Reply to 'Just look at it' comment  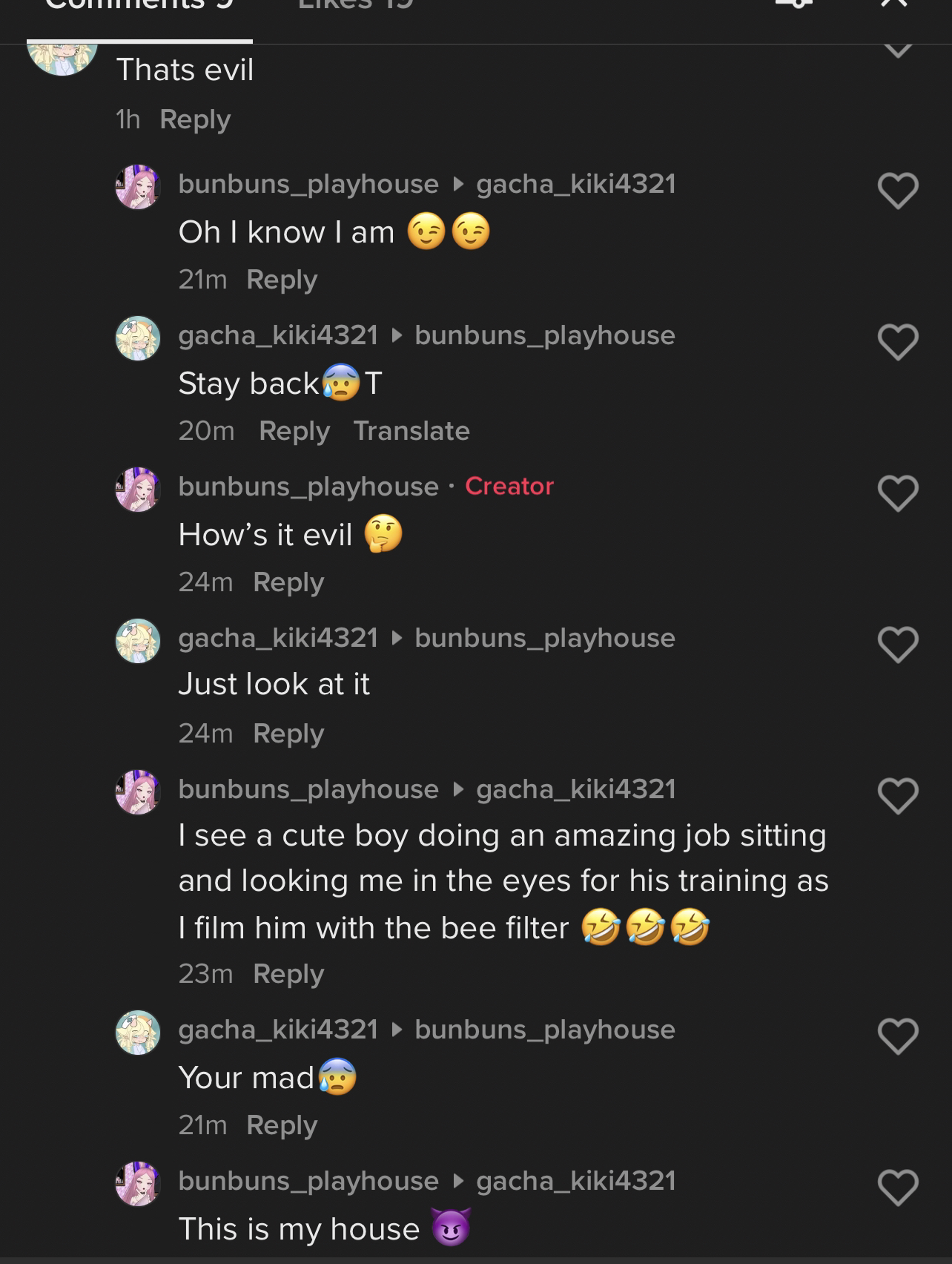(288, 734)
